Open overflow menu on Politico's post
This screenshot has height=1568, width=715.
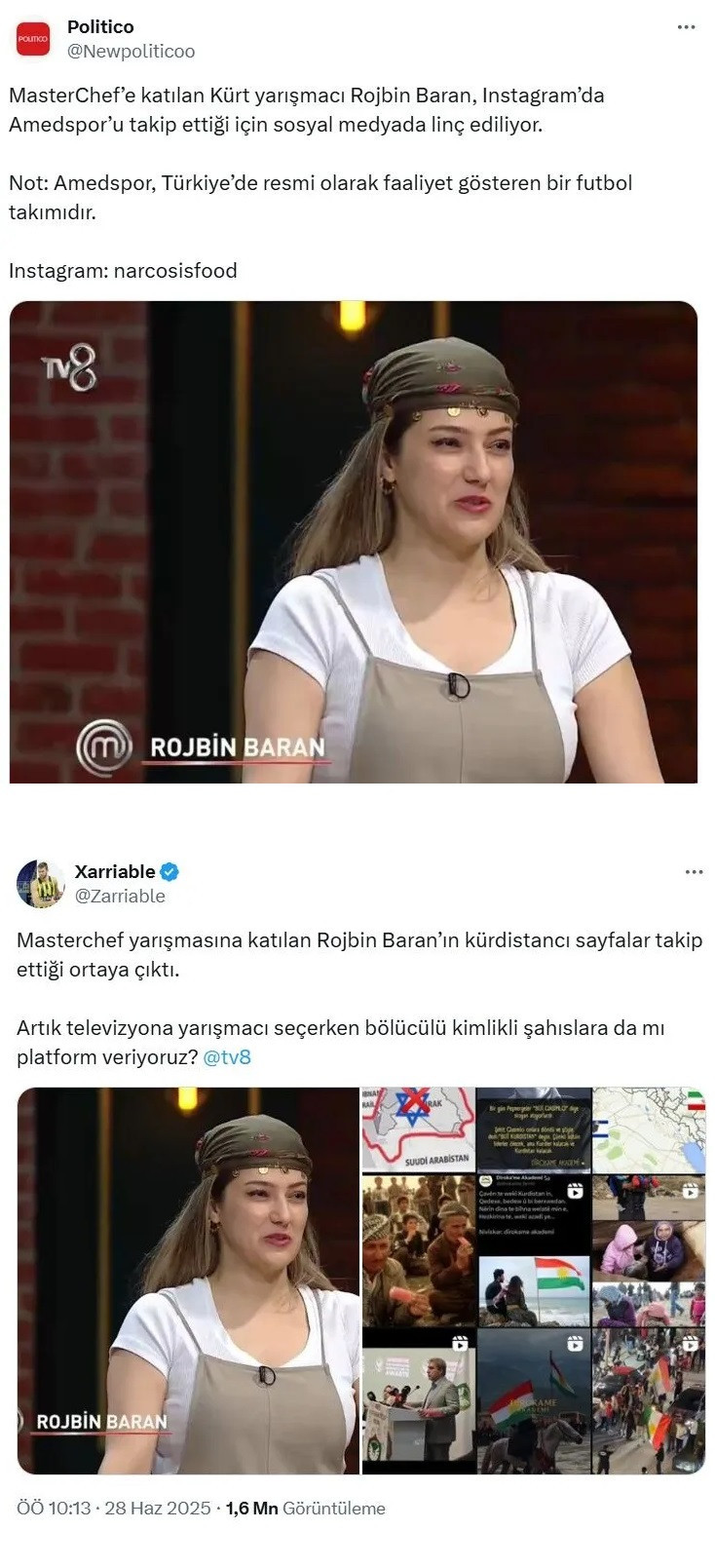686,27
